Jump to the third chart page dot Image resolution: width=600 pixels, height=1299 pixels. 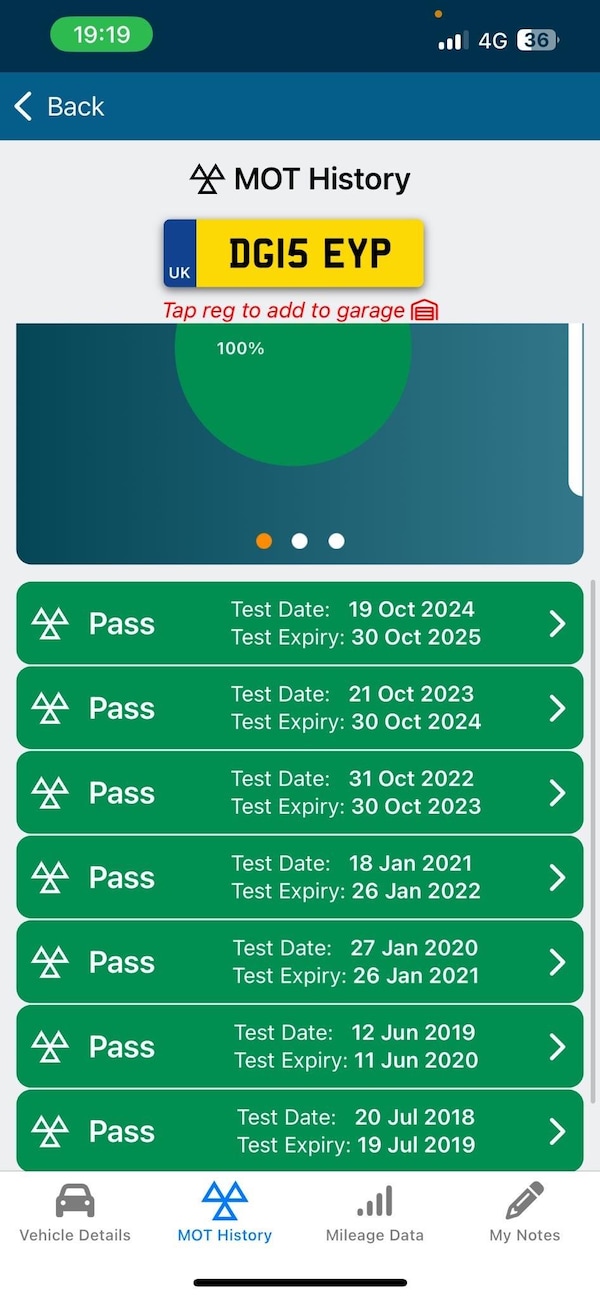pos(336,541)
